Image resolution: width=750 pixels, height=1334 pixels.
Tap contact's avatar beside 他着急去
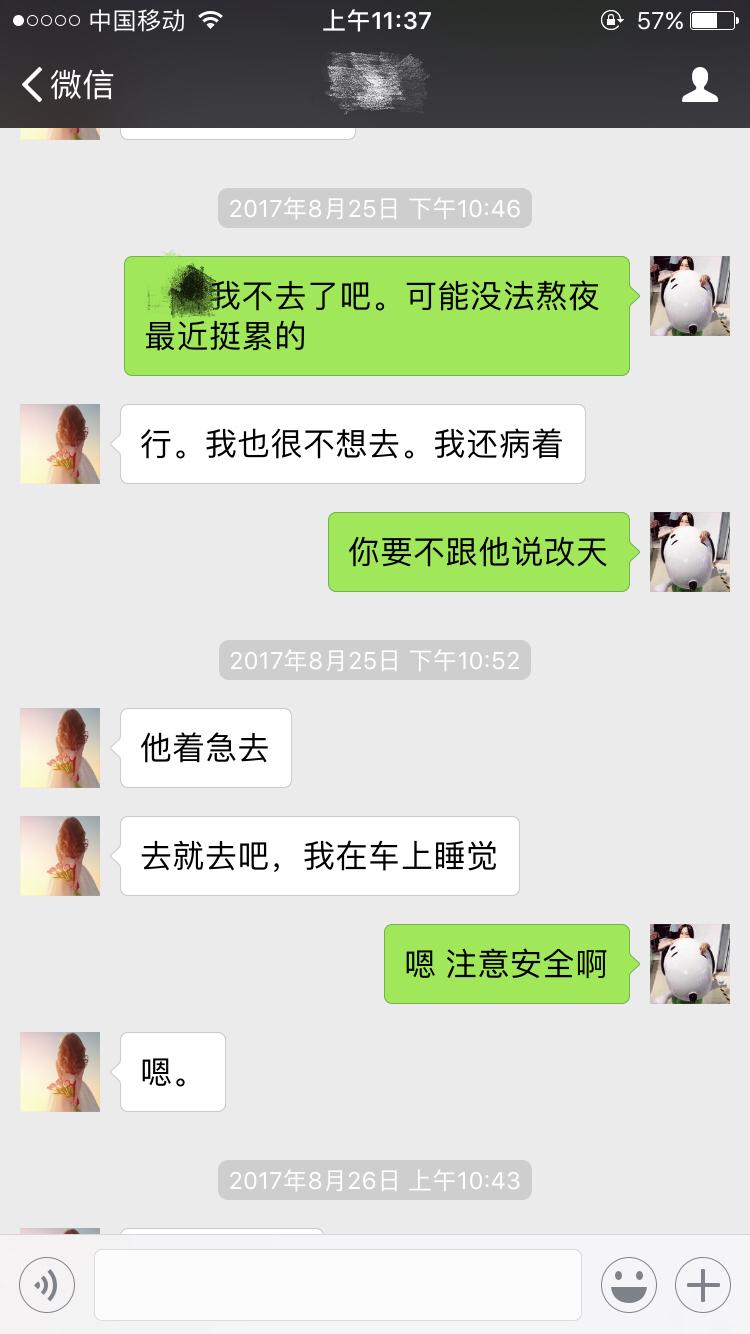point(60,747)
